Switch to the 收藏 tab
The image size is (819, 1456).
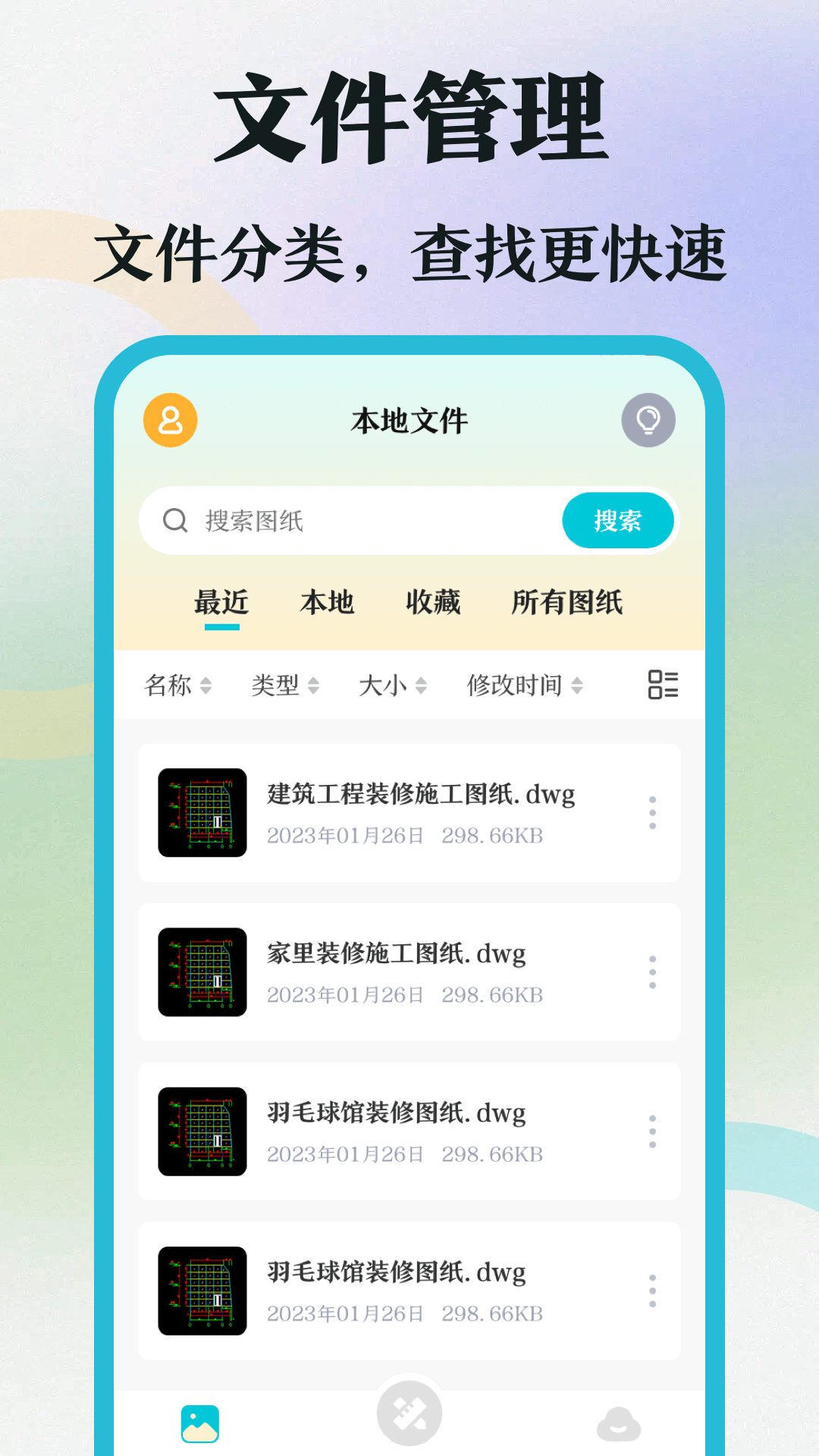pos(432,603)
